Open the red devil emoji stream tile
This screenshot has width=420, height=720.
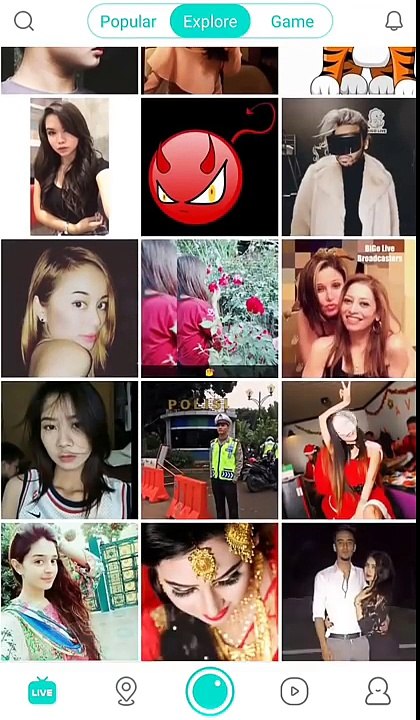(x=209, y=167)
